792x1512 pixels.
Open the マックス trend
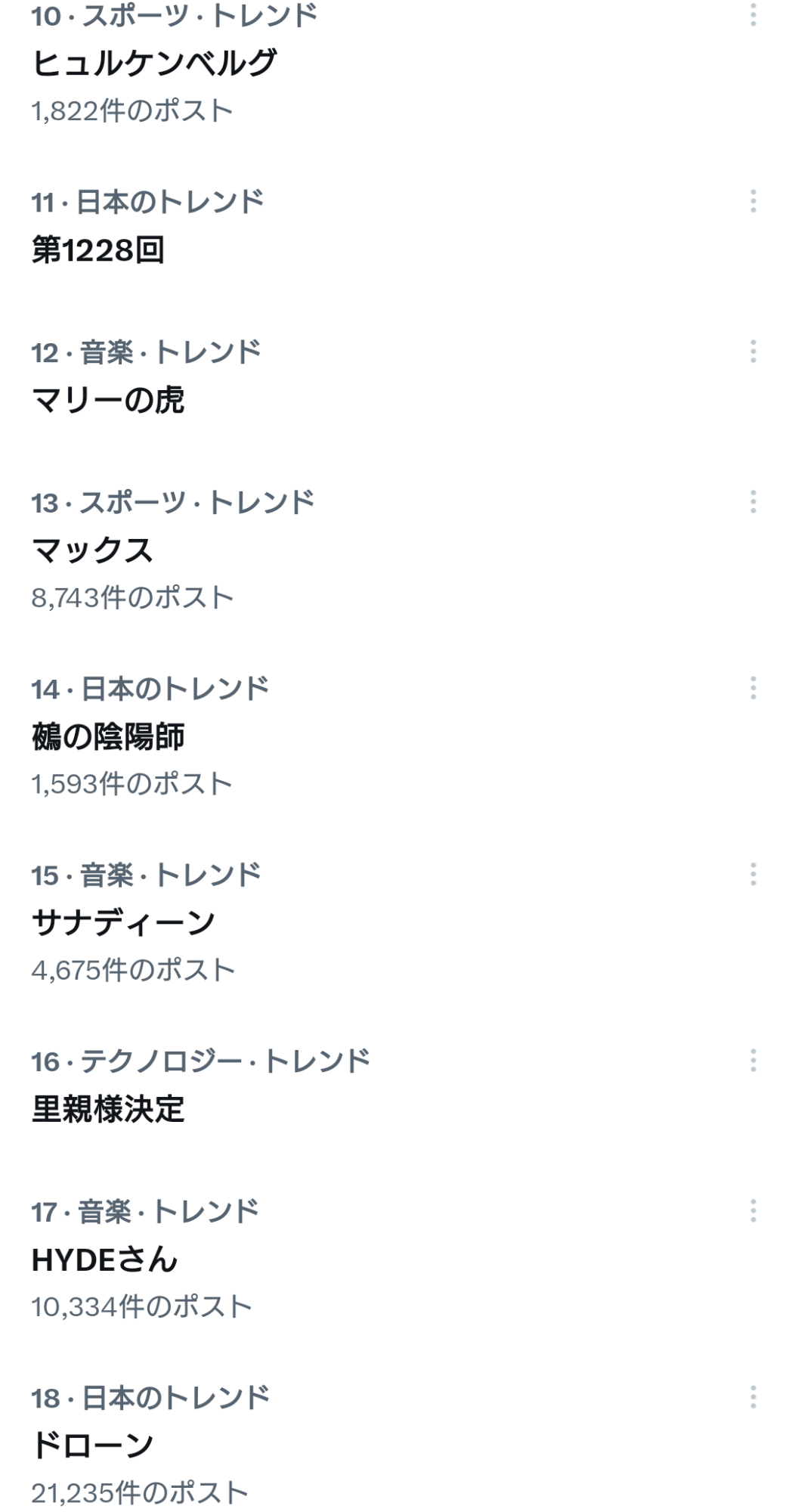(396, 550)
